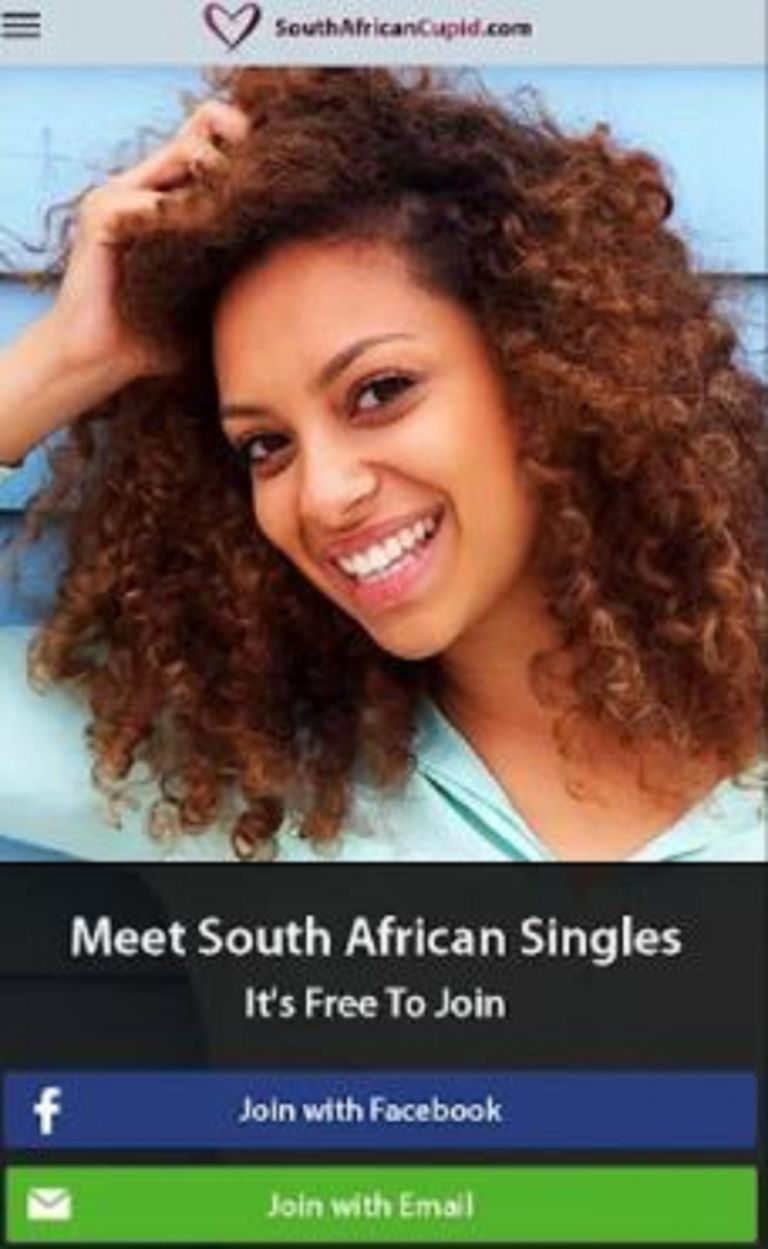
Task: Click the '.com' portion of the logo
Action: 510,27
